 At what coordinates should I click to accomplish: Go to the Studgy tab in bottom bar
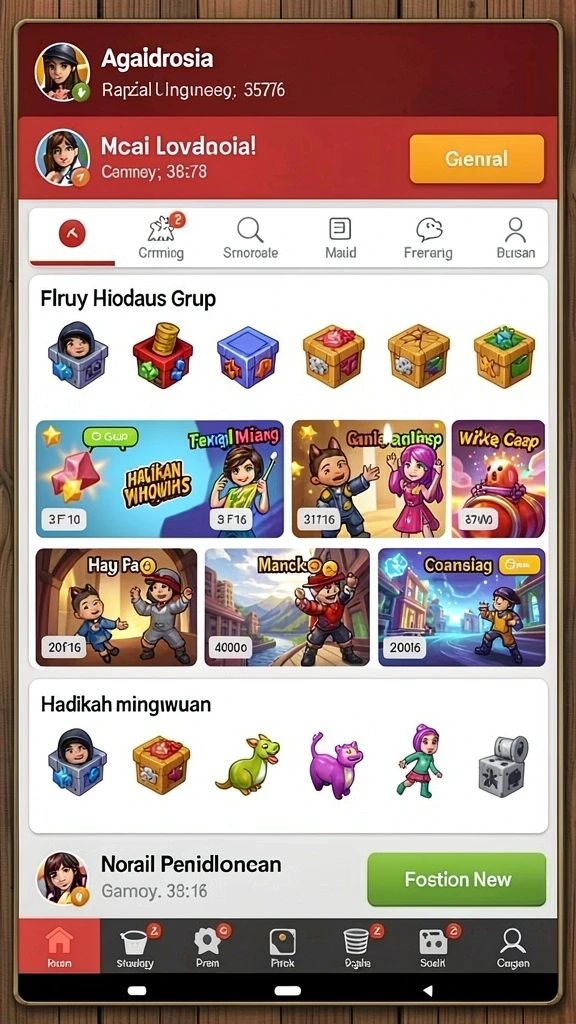135,946
